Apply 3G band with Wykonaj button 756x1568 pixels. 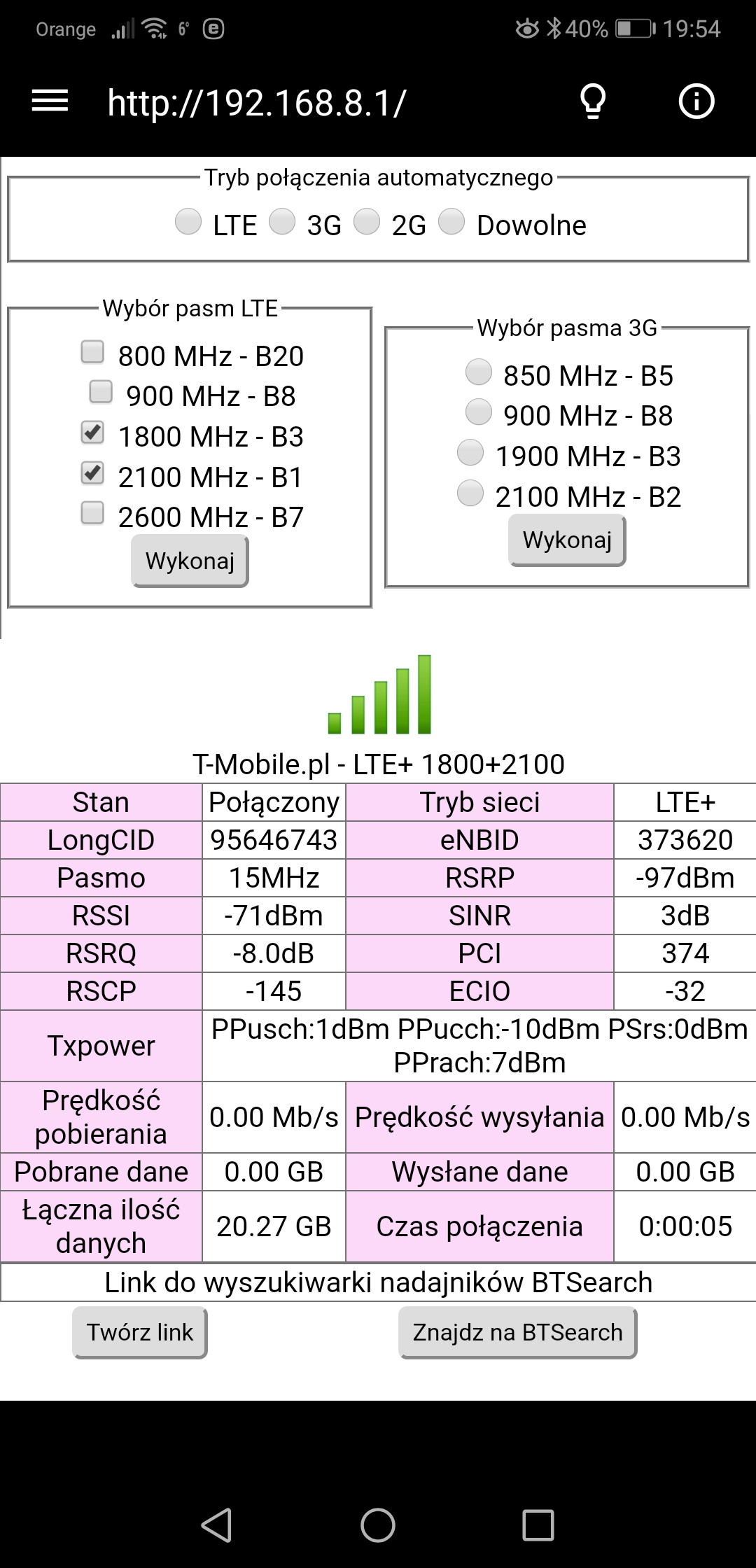567,540
